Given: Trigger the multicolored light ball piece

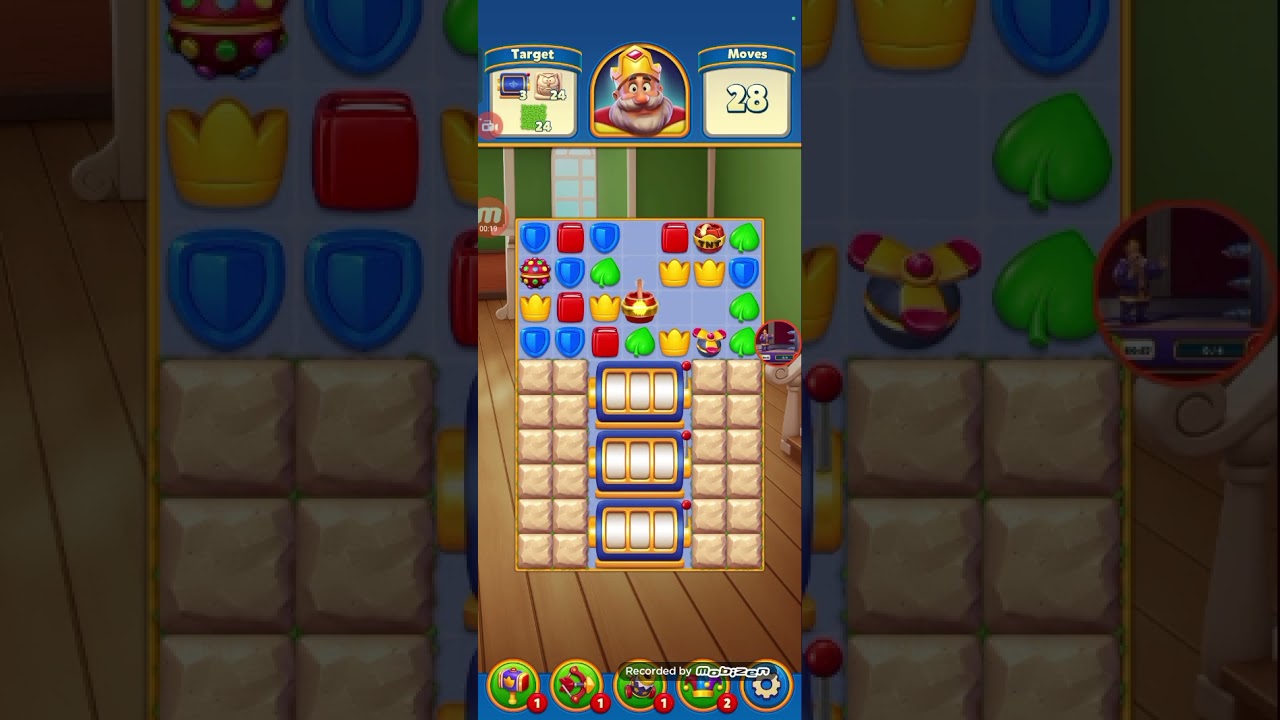Looking at the screenshot, I should pos(535,272).
